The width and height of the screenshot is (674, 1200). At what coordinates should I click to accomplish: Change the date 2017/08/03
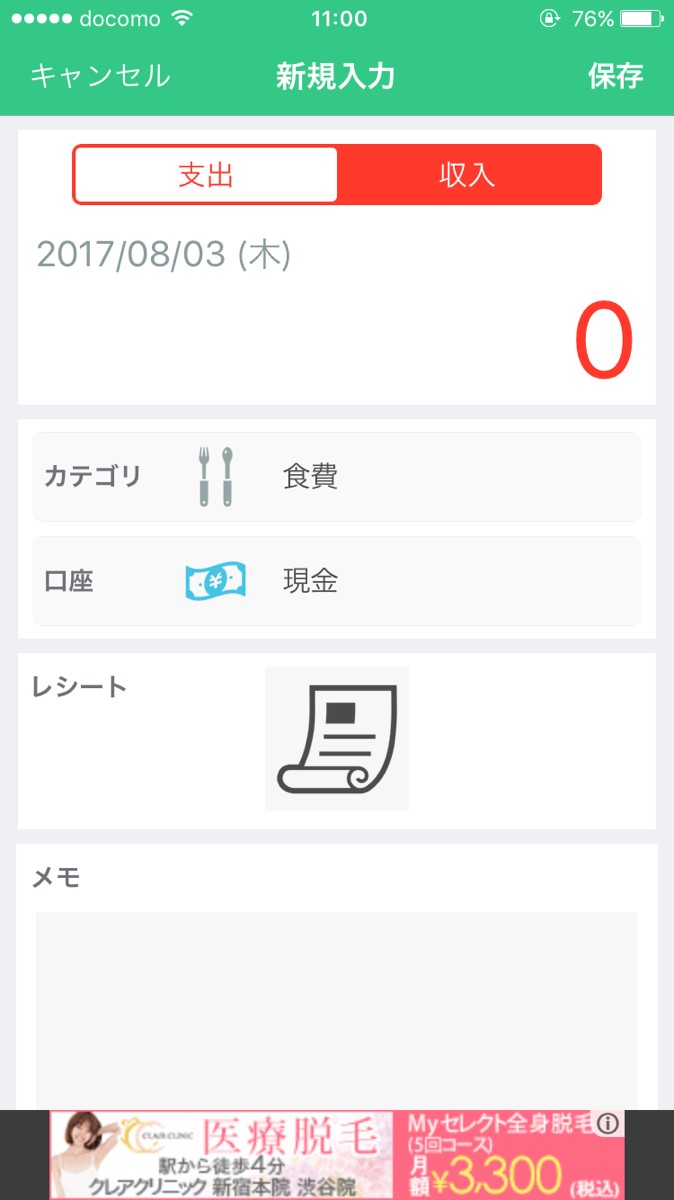tap(163, 255)
